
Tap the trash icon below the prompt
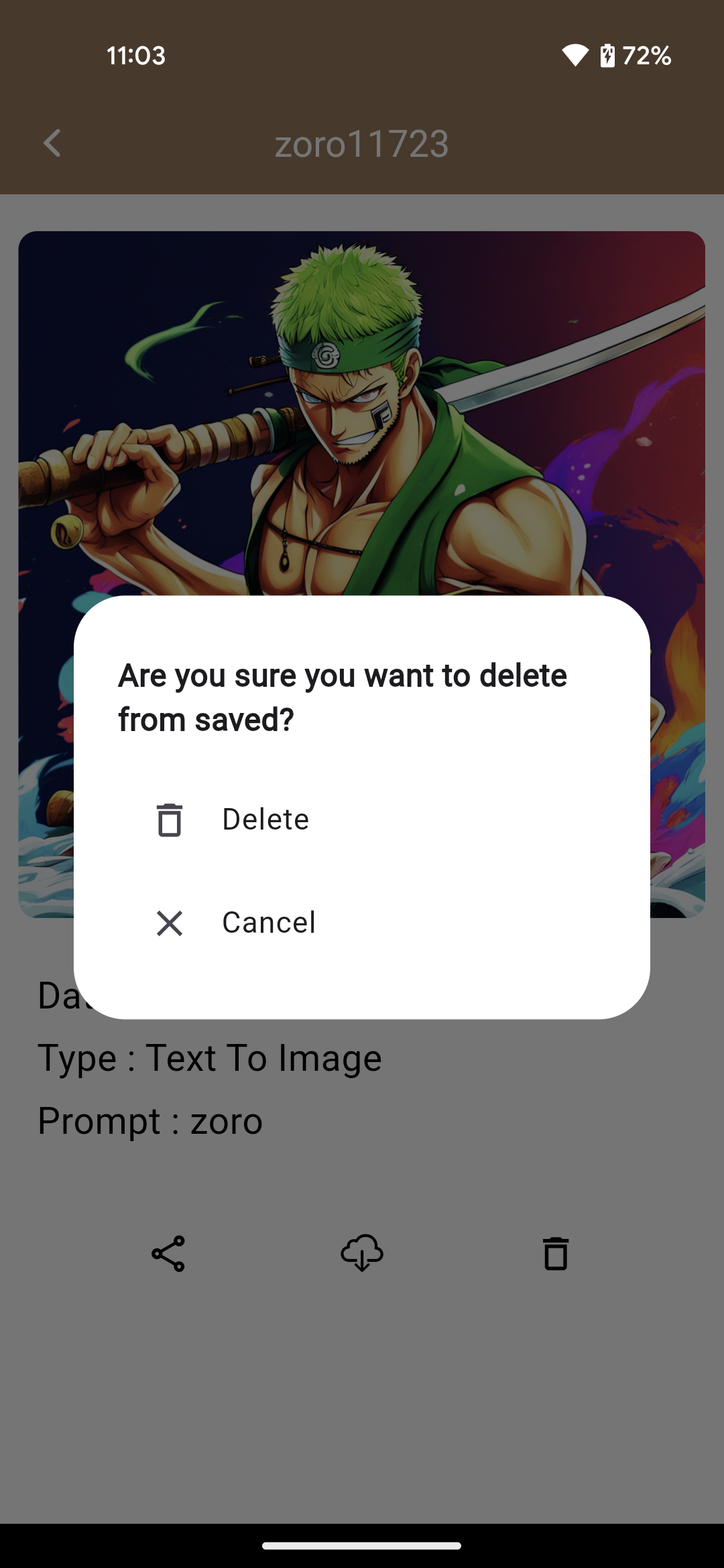[555, 1254]
